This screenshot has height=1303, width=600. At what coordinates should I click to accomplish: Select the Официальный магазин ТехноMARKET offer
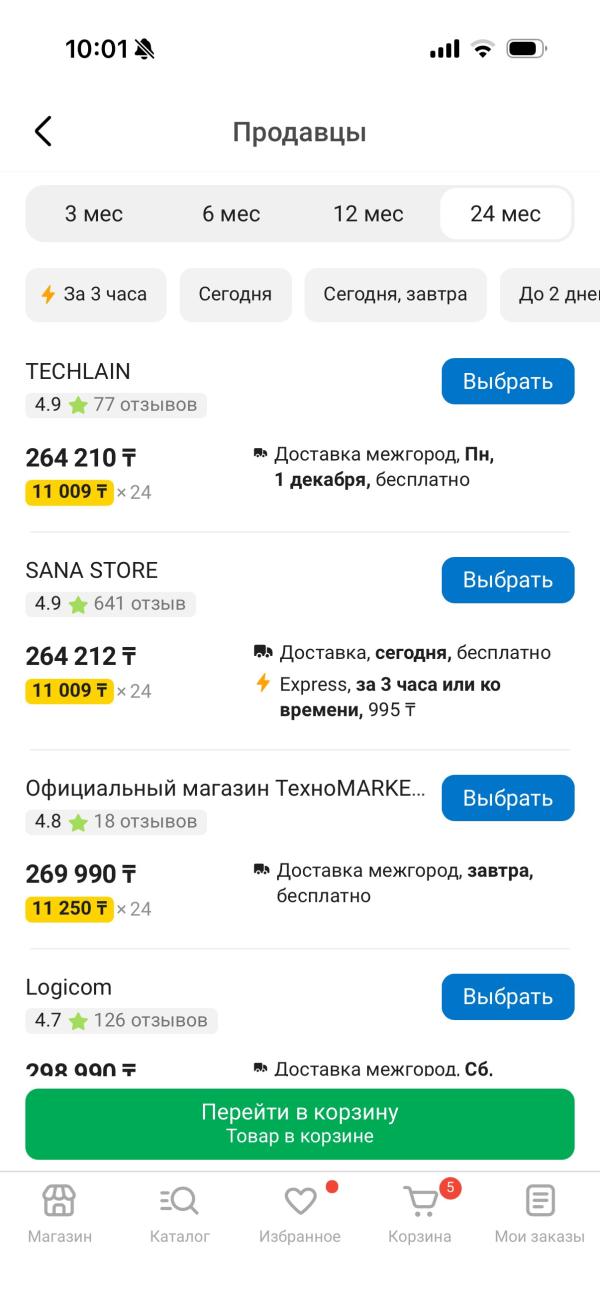508,798
